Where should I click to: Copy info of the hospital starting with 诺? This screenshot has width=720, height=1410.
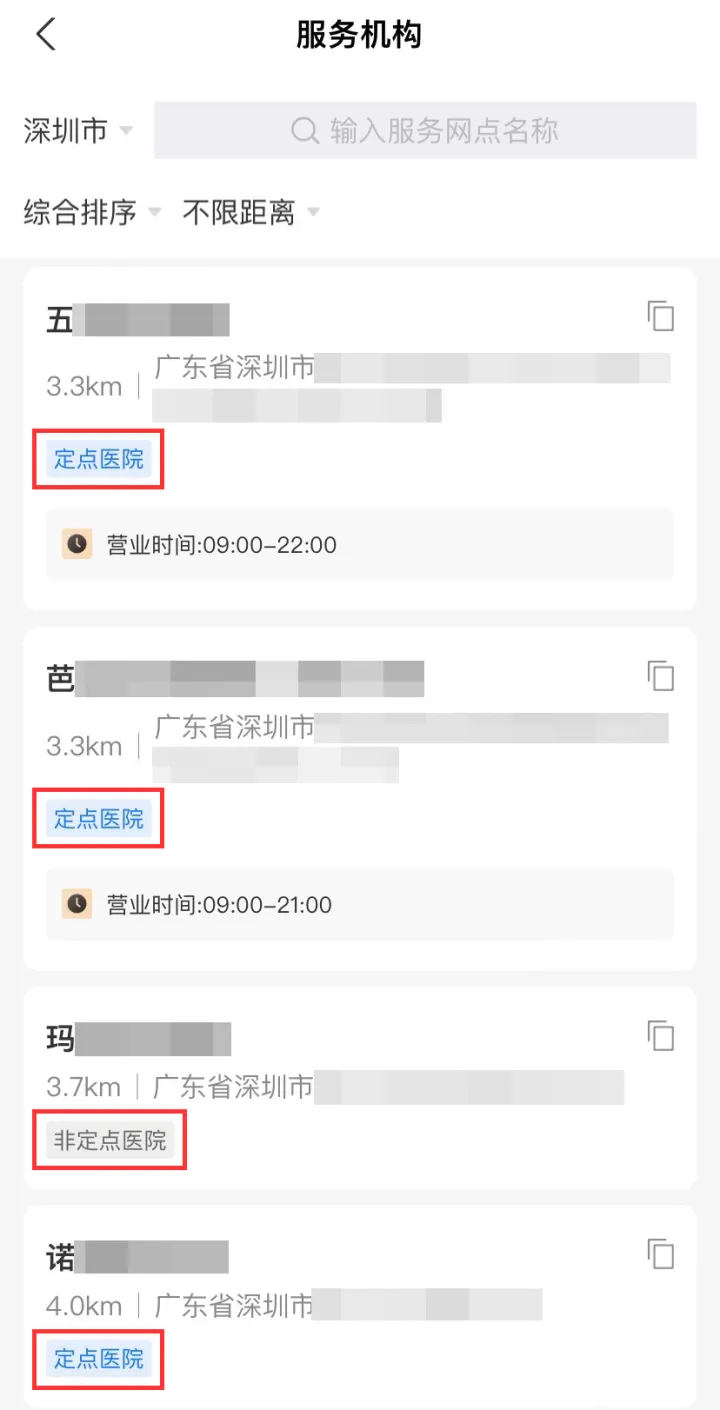click(x=660, y=1254)
